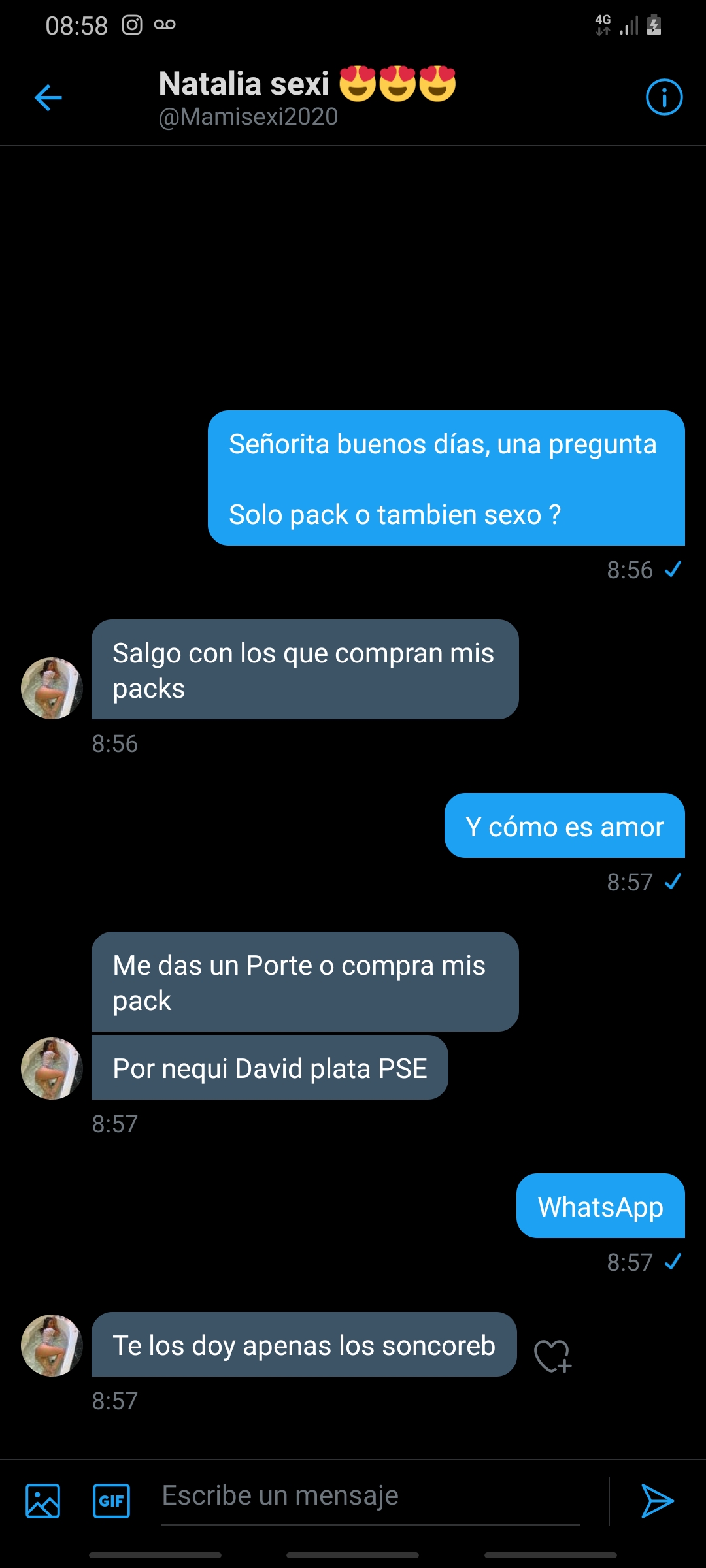Viewport: 706px width, 1568px height.
Task: Open the avatar beside 'Por nequi David plata'
Action: 52,1068
